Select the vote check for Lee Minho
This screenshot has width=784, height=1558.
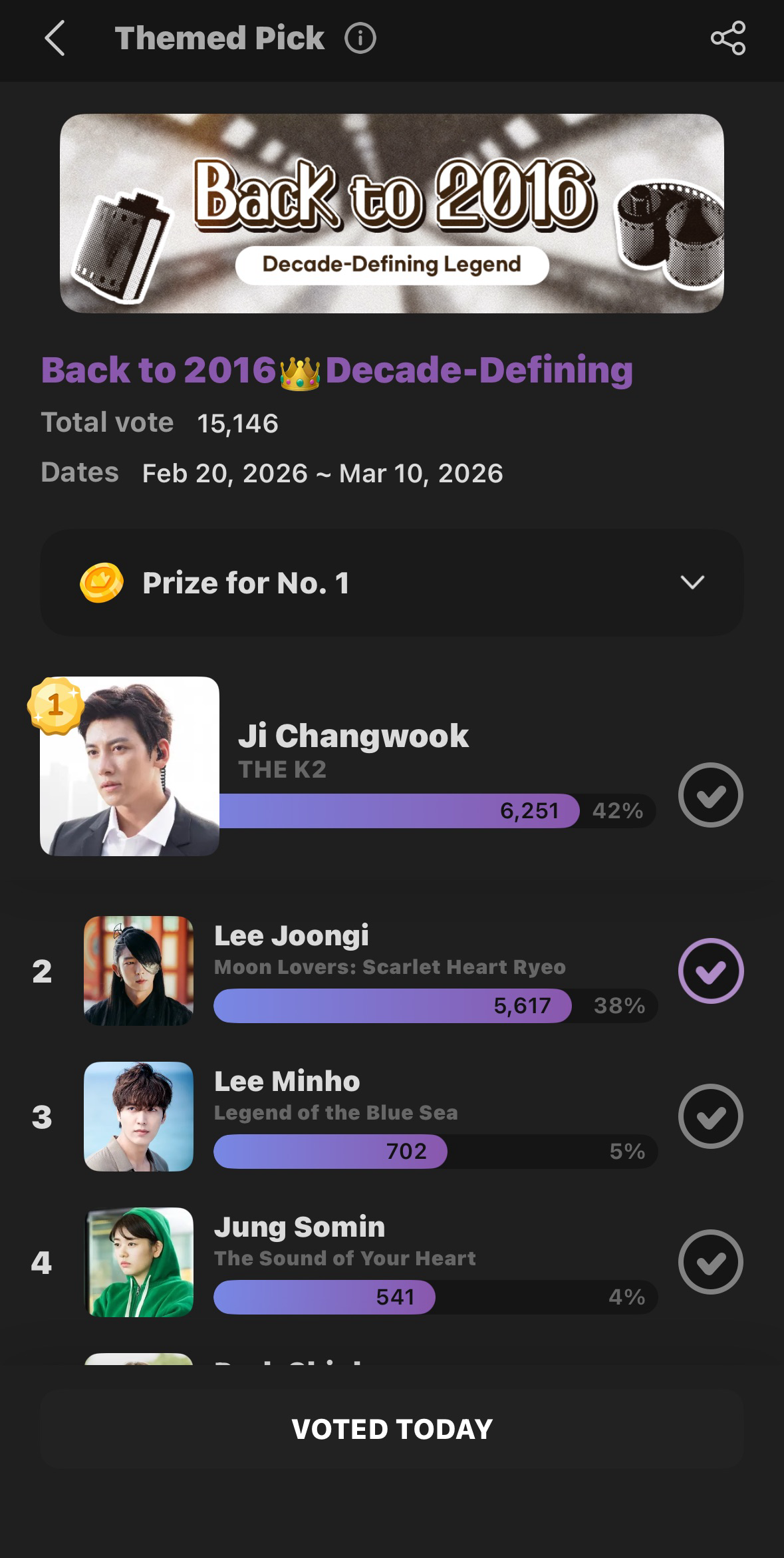coord(710,1116)
